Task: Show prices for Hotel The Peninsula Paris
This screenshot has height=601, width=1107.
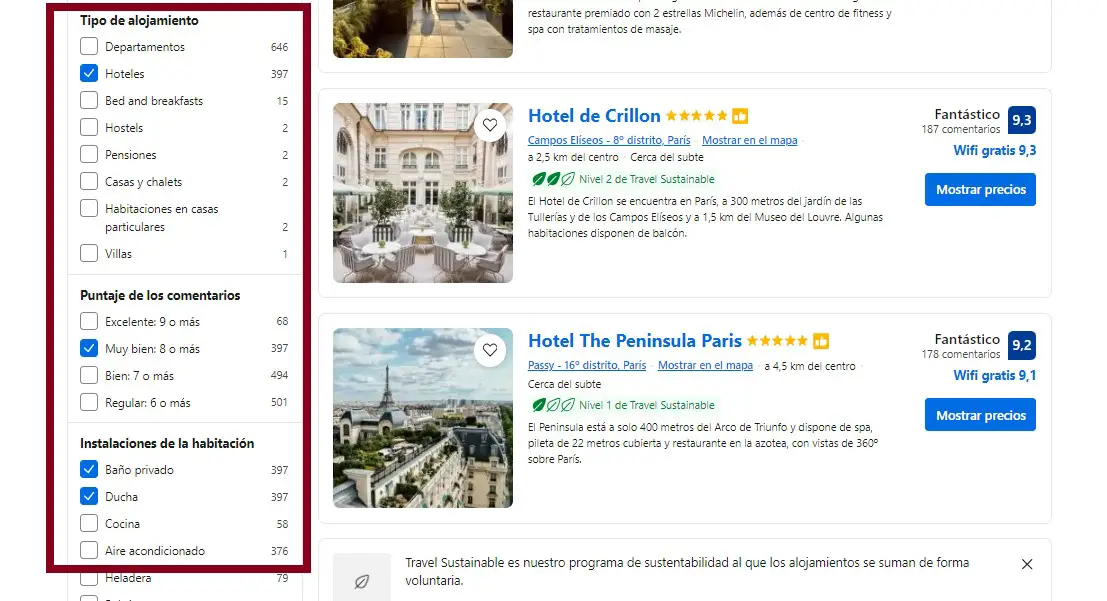Action: 980,415
